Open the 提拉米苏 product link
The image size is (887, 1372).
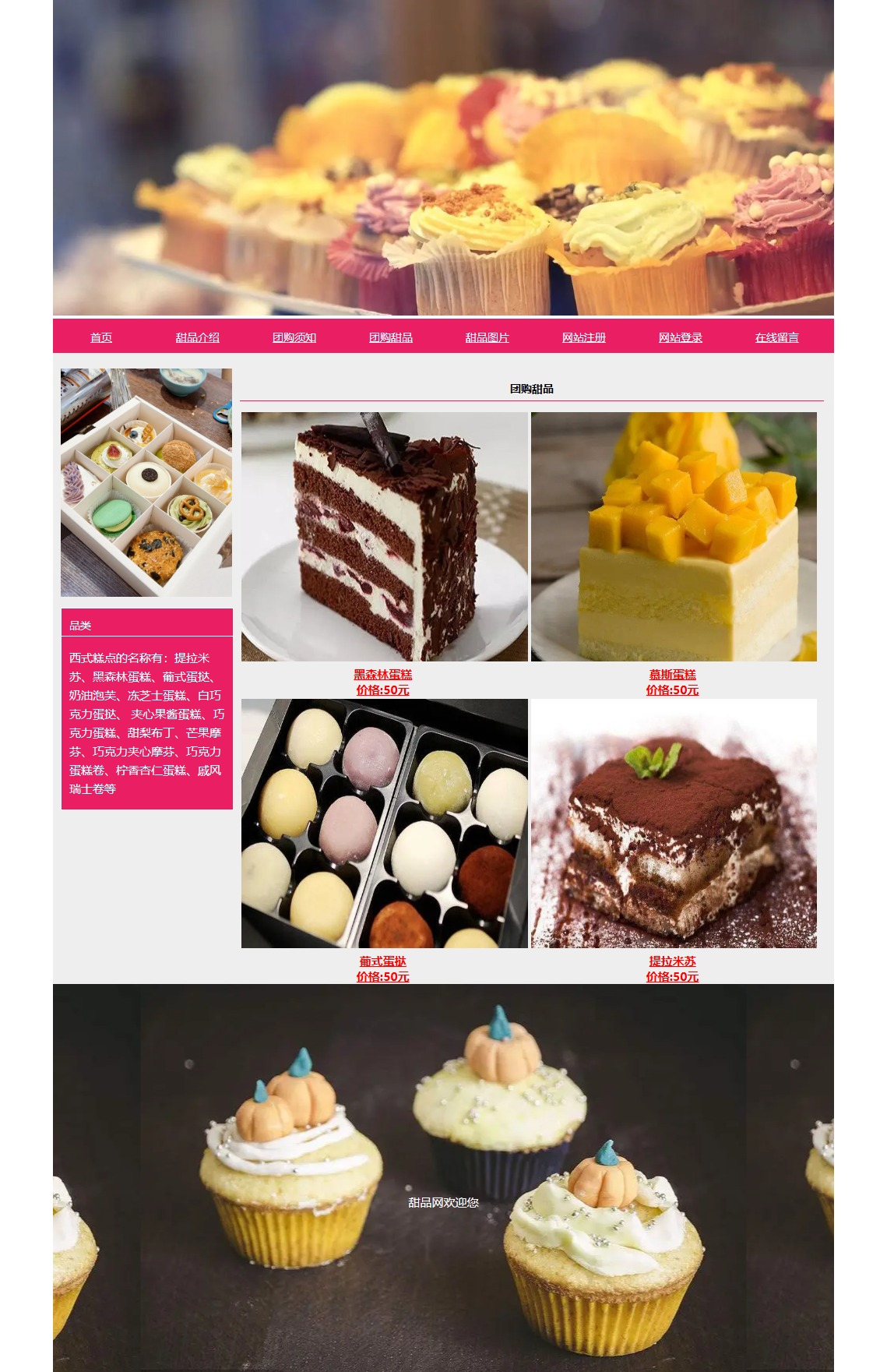coord(673,961)
